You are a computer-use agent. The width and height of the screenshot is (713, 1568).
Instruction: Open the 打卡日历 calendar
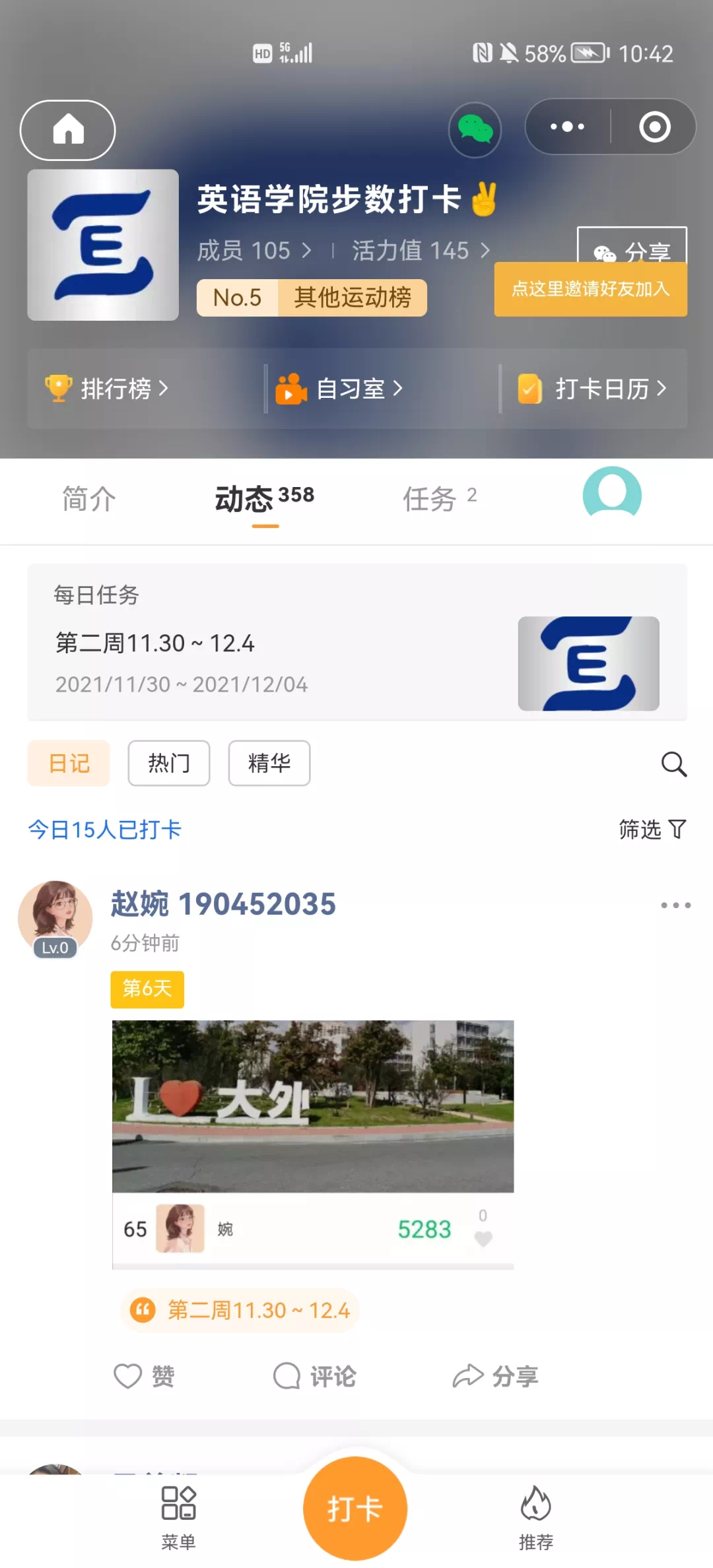click(592, 389)
